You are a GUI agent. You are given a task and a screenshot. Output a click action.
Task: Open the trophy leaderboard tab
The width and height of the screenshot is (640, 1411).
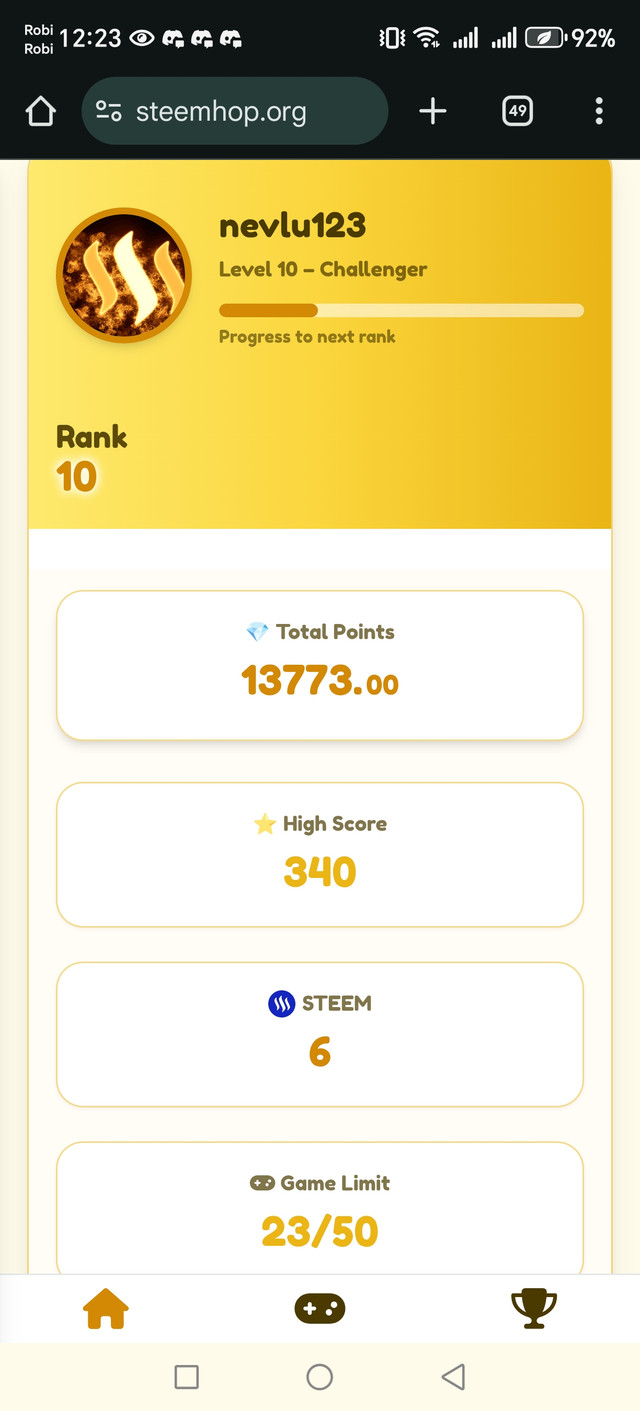(x=533, y=1308)
